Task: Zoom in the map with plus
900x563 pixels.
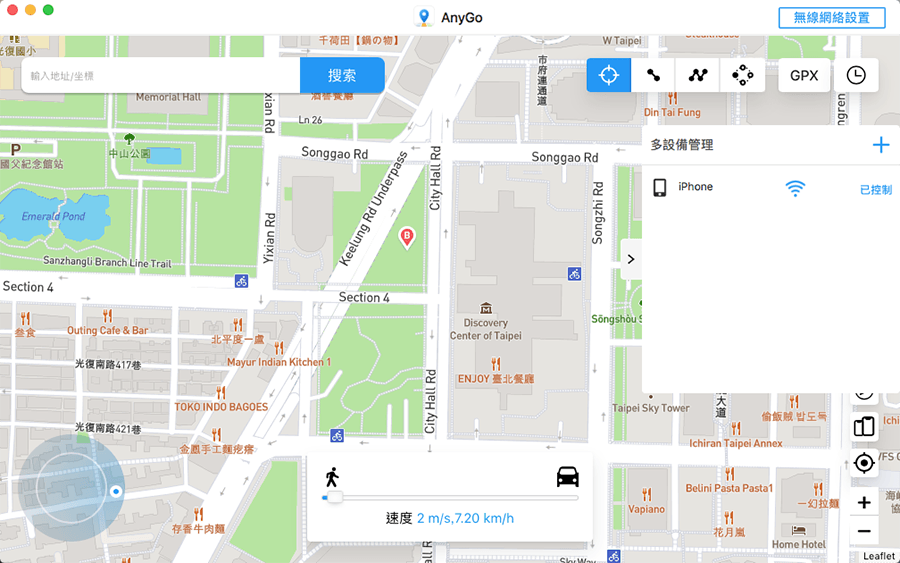Action: [x=864, y=502]
